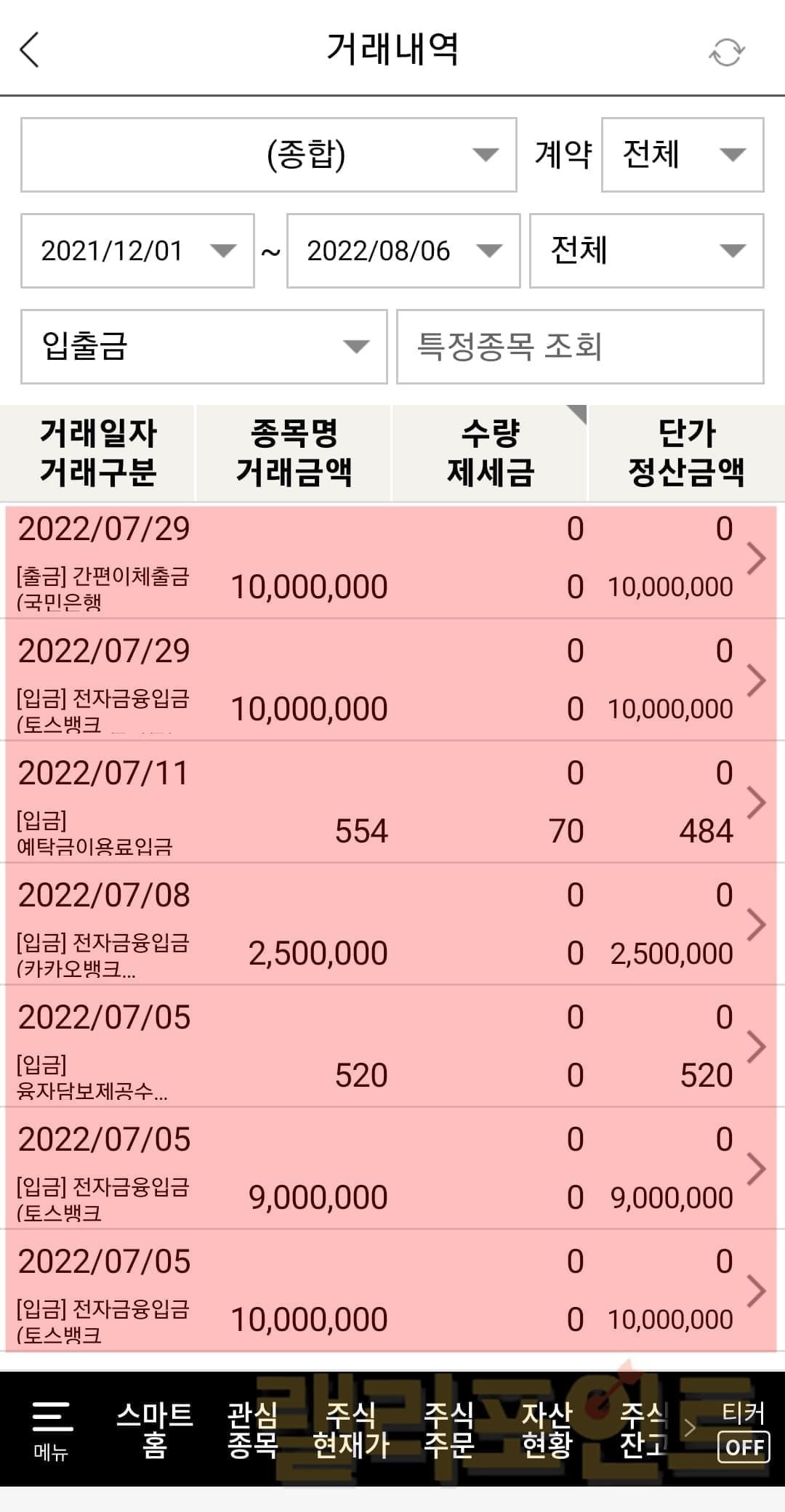Switch to 주식현재가
Screen dimensions: 785x1512
tap(350, 1429)
